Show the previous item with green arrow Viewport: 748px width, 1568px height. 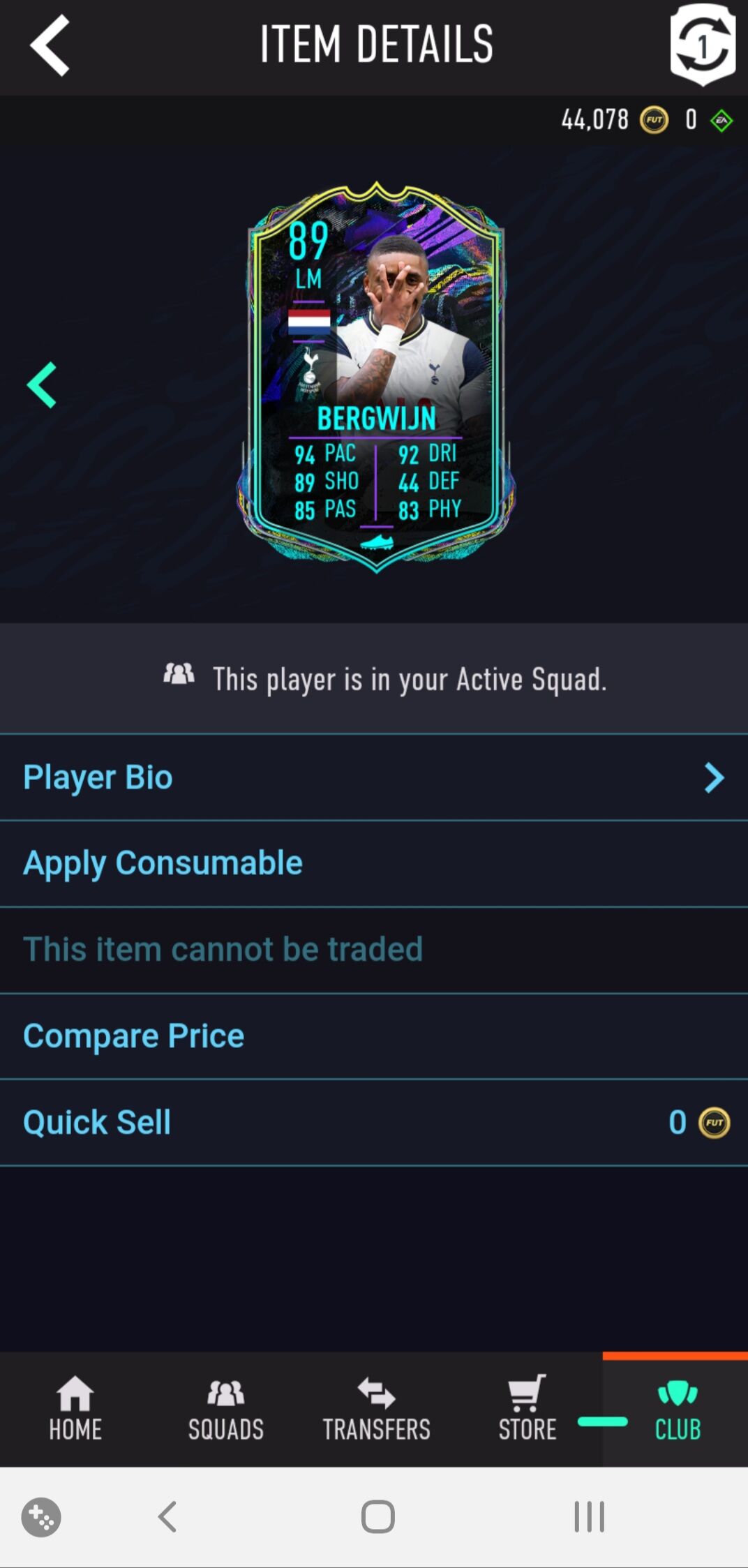click(42, 384)
